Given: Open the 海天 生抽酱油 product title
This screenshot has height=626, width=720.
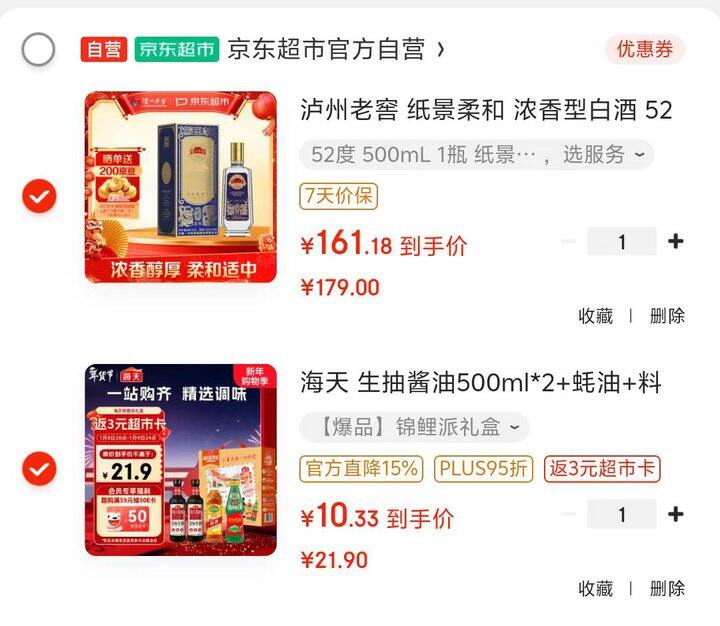Looking at the screenshot, I should pos(481,383).
